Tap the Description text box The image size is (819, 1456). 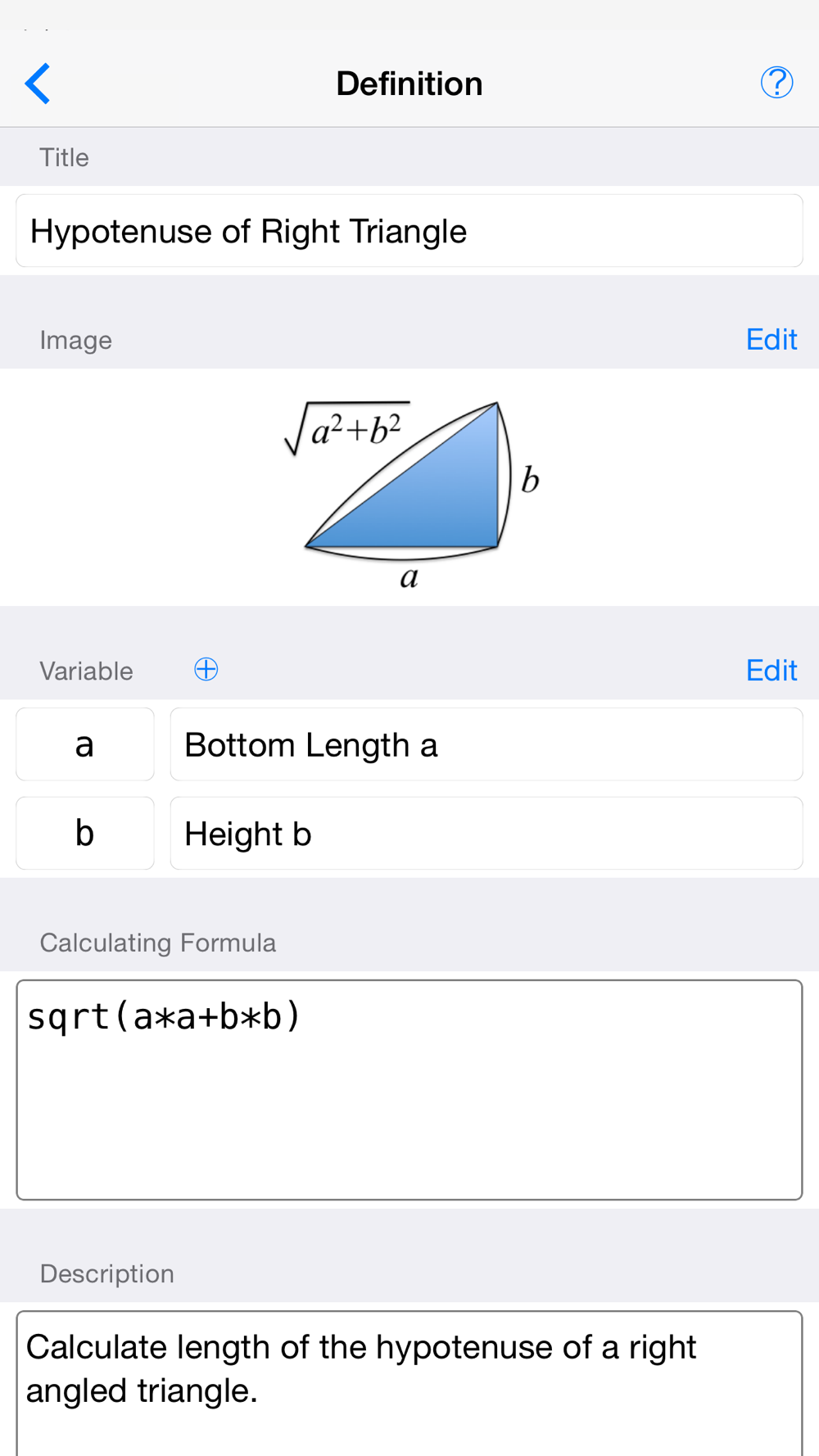(x=409, y=1384)
